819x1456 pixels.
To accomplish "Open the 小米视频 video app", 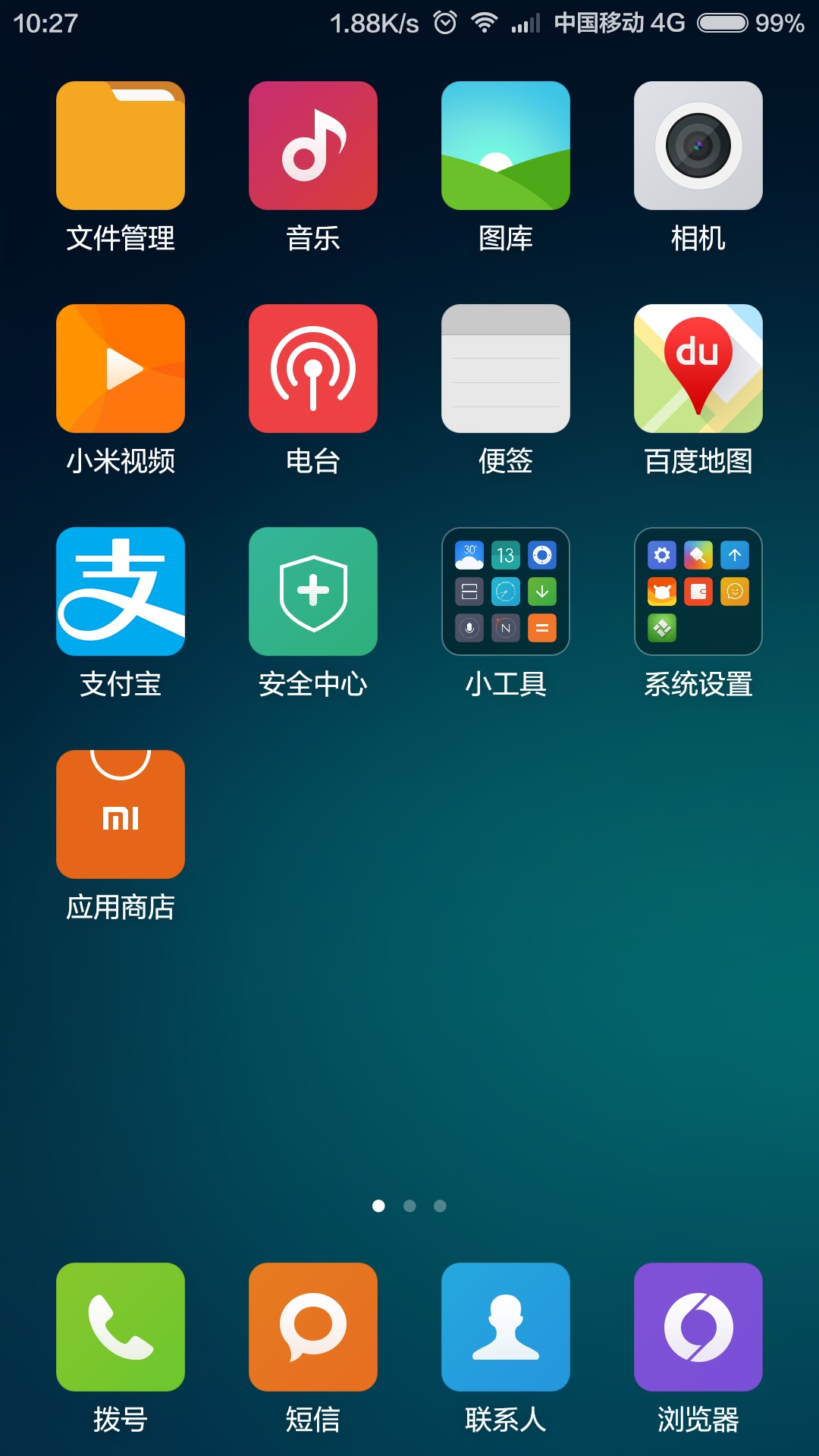I will (x=121, y=369).
